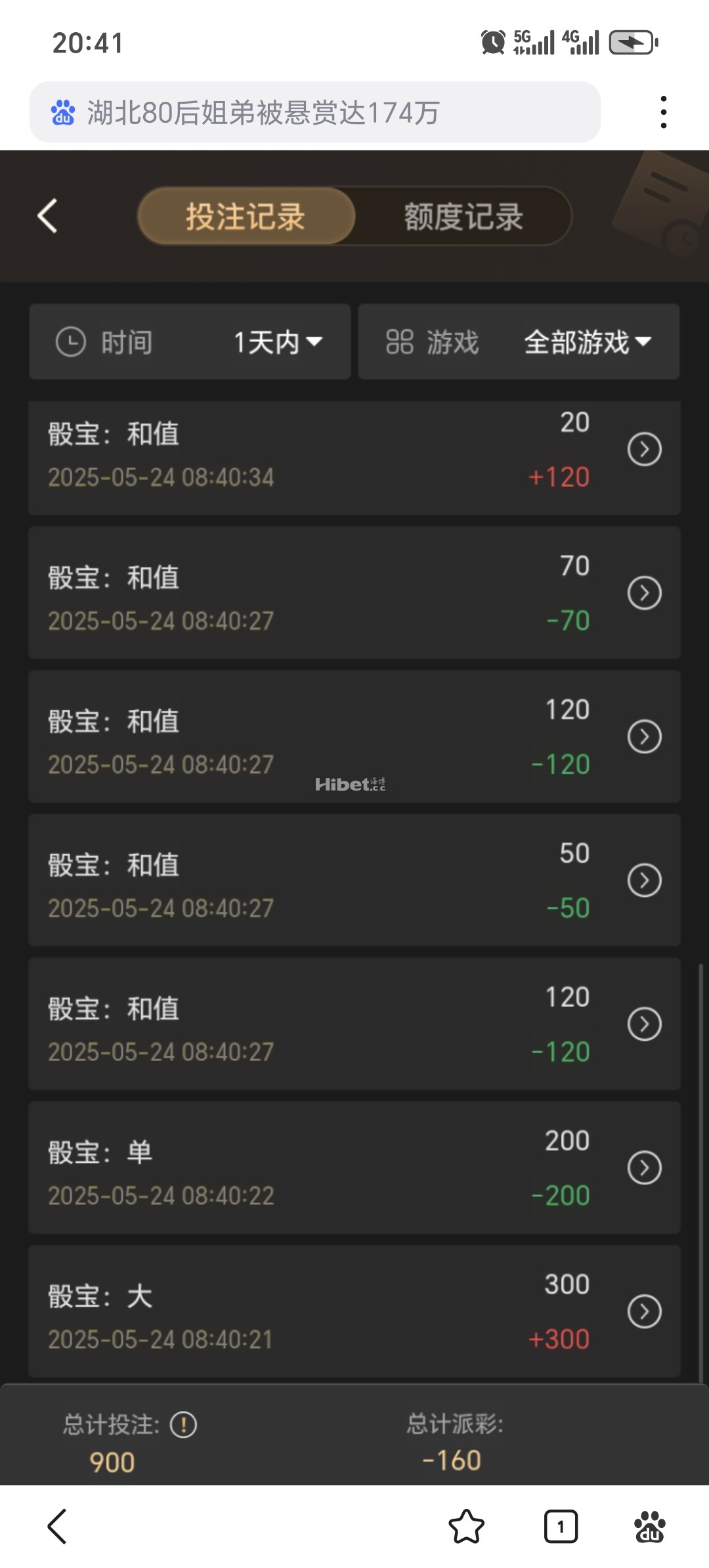
Task: Bookmark this page with the star icon
Action: coord(466,1526)
